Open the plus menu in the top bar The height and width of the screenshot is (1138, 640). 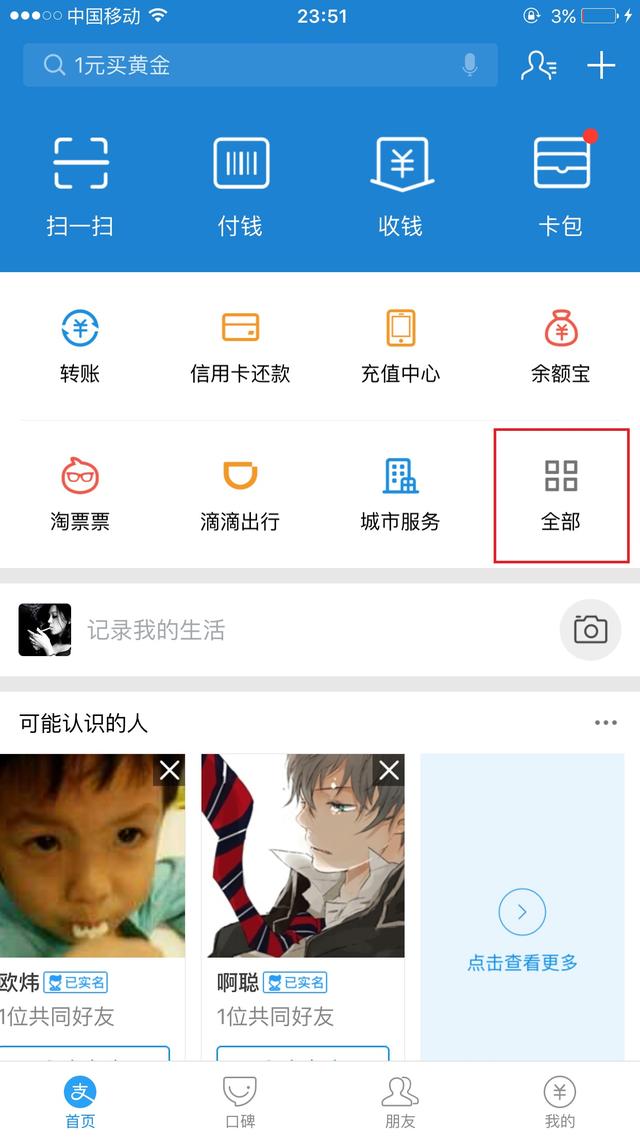[601, 66]
